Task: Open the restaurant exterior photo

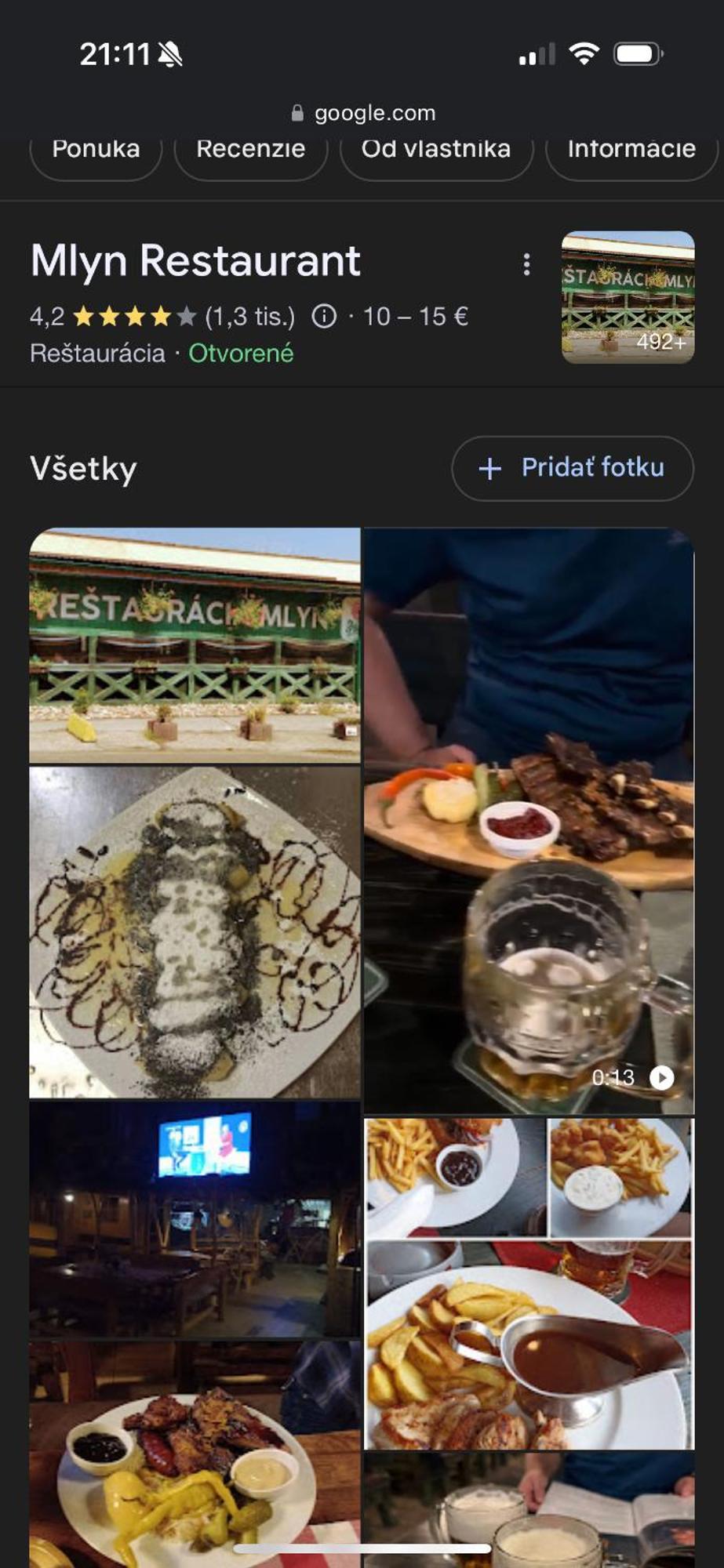Action: tap(195, 644)
